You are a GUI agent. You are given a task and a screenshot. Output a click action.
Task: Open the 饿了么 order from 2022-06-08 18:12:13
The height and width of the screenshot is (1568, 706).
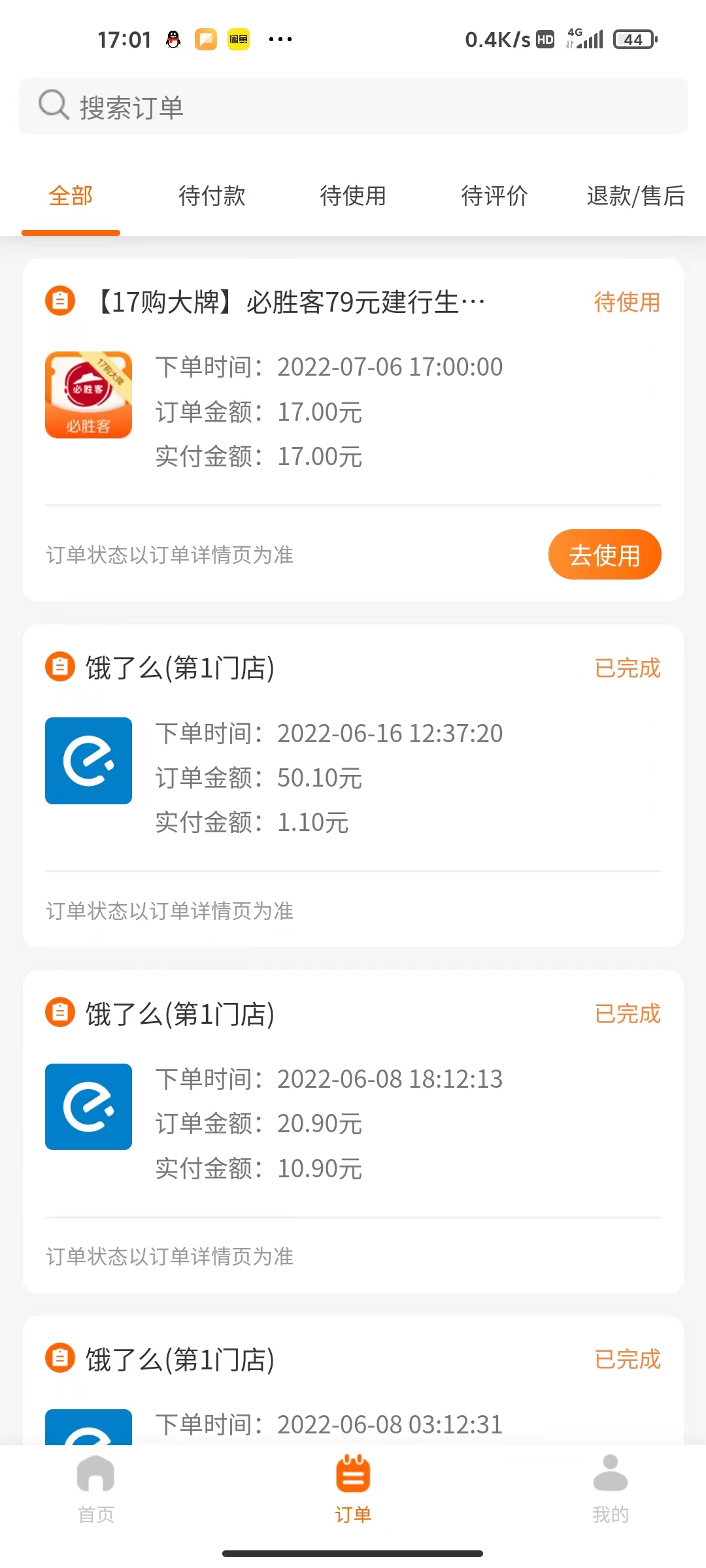coord(353,1132)
